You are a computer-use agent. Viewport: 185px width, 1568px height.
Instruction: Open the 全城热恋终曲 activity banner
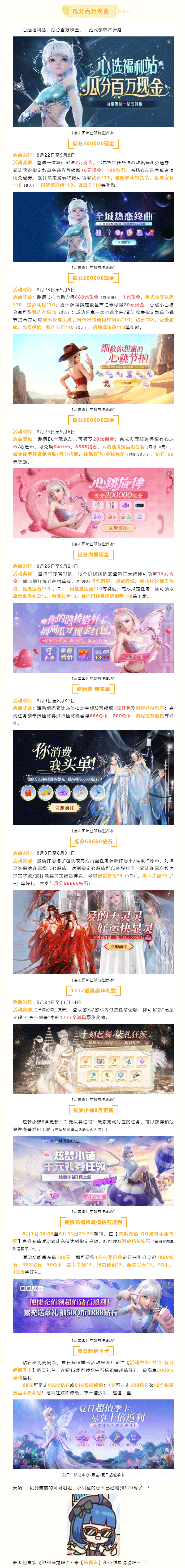pos(92,227)
